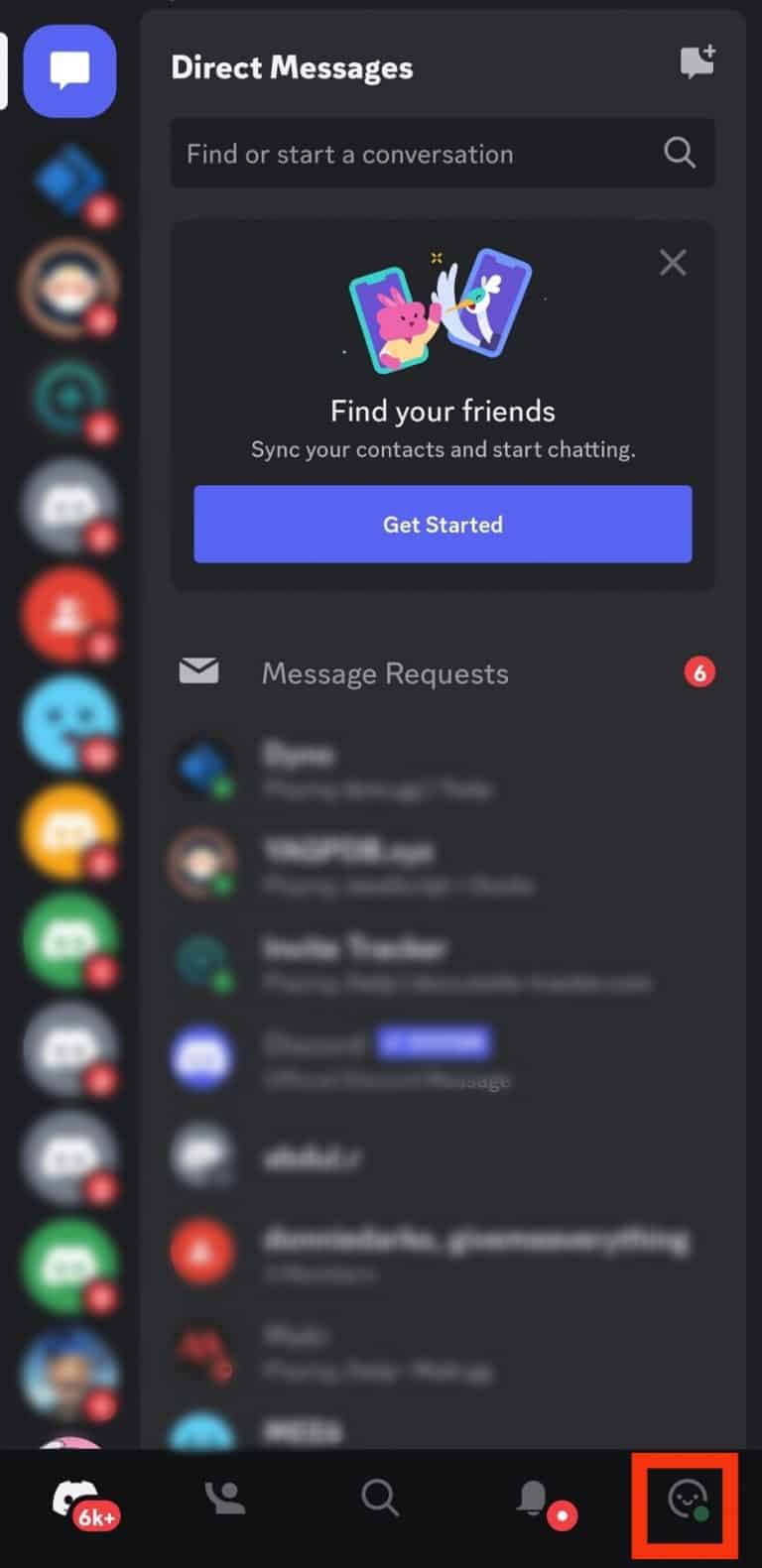Expand the Message Requests section

point(384,673)
